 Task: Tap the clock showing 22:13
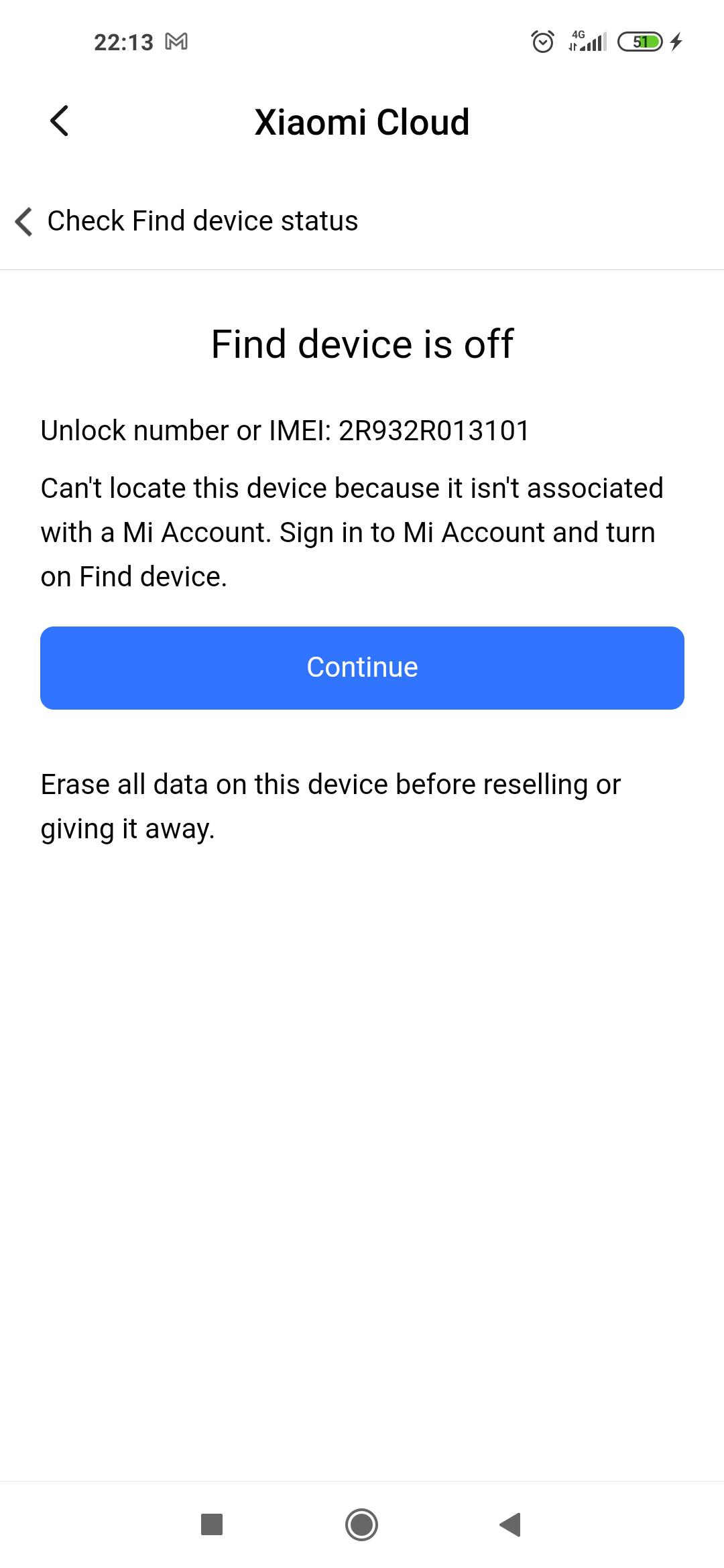[x=124, y=42]
